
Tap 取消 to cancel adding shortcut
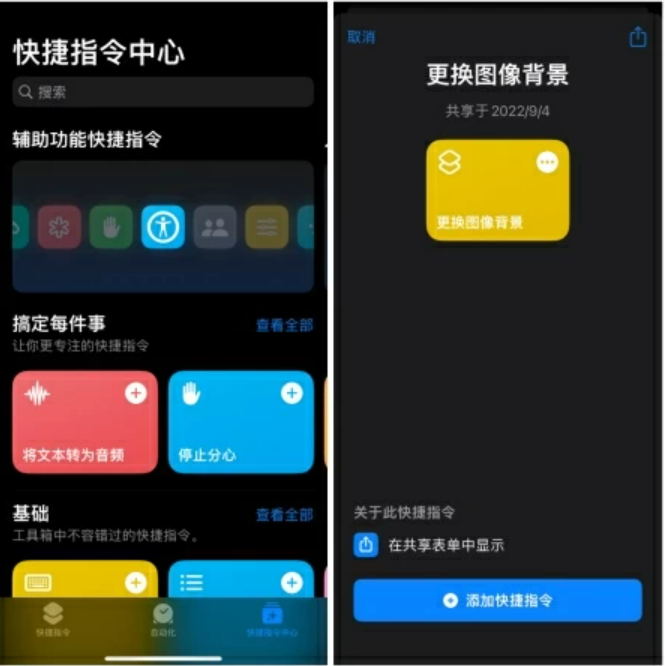click(361, 37)
